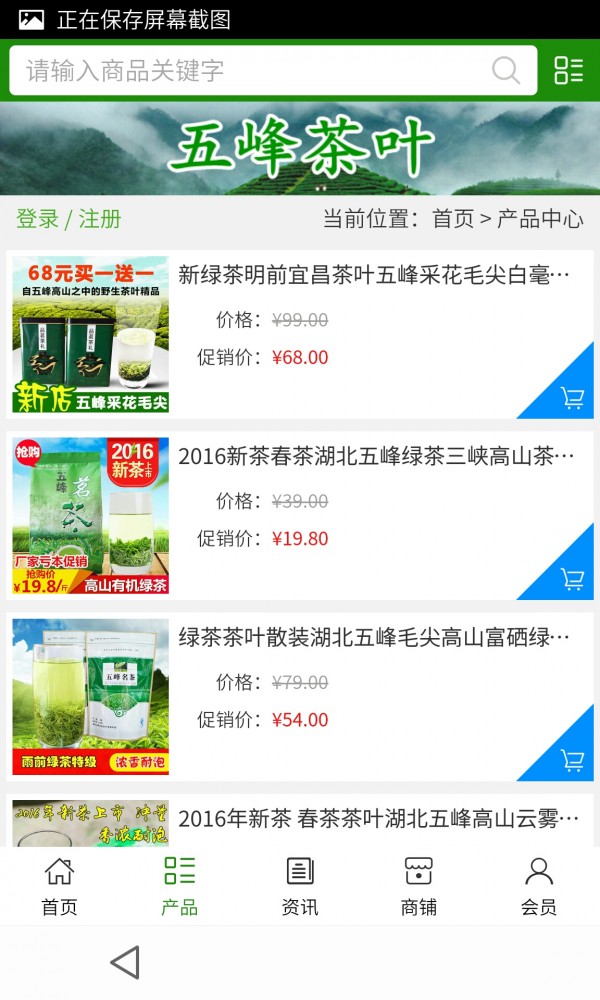Add the ¥68.00 tea to cart
600x1000 pixels.
coord(572,398)
